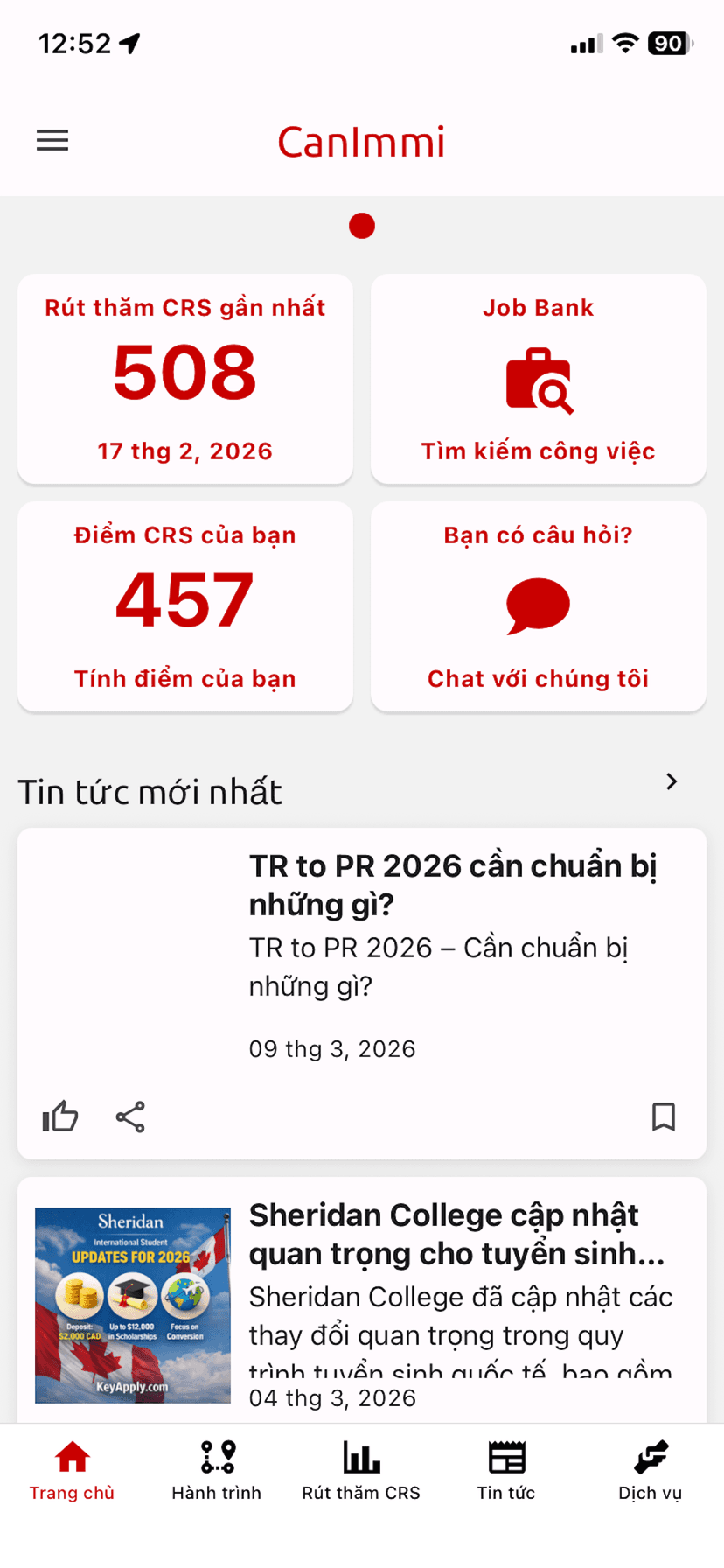Like the TR to PR 2026 article
Image resolution: width=724 pixels, height=1568 pixels.
point(60,1116)
